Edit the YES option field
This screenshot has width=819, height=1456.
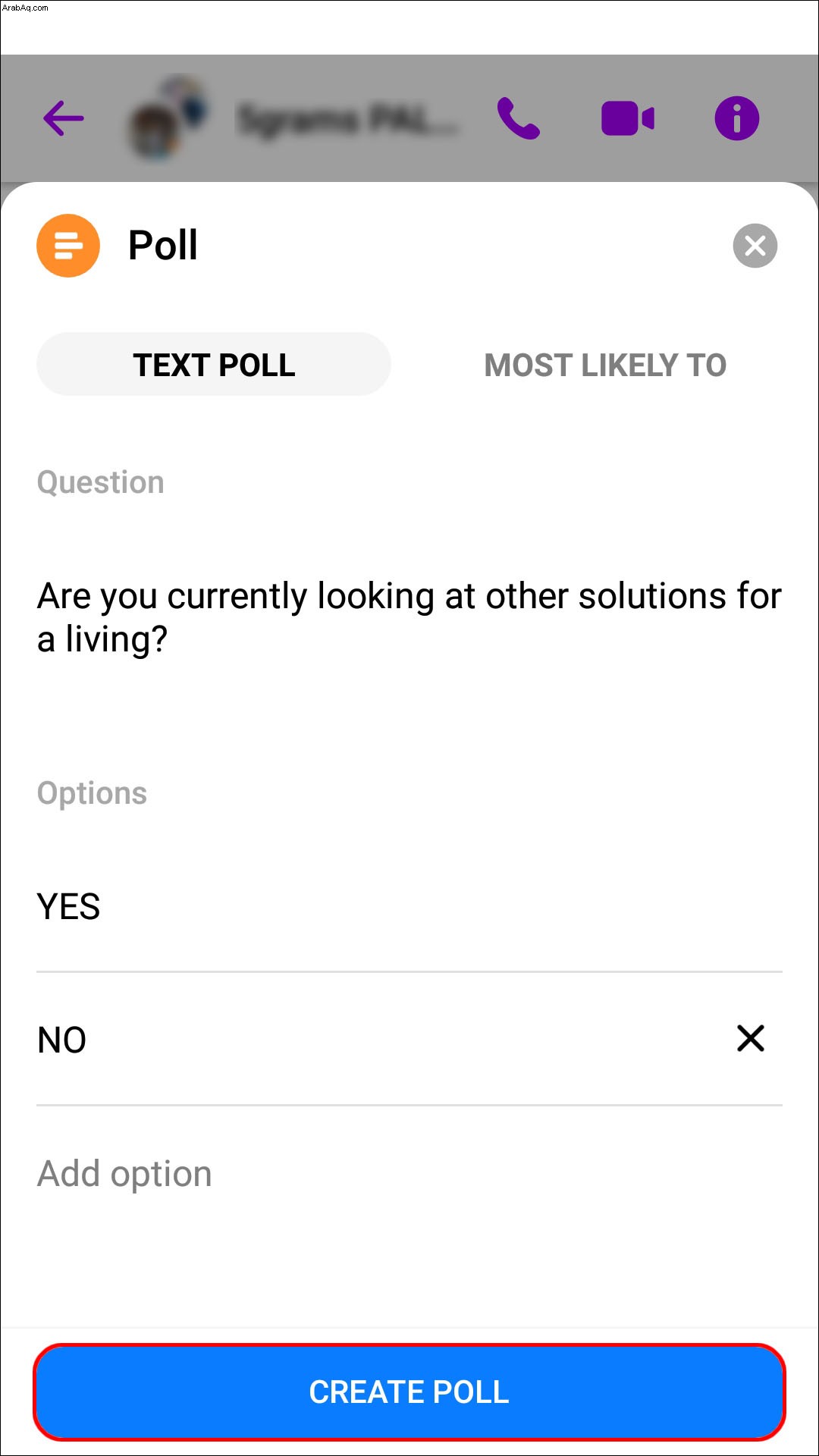coord(409,907)
